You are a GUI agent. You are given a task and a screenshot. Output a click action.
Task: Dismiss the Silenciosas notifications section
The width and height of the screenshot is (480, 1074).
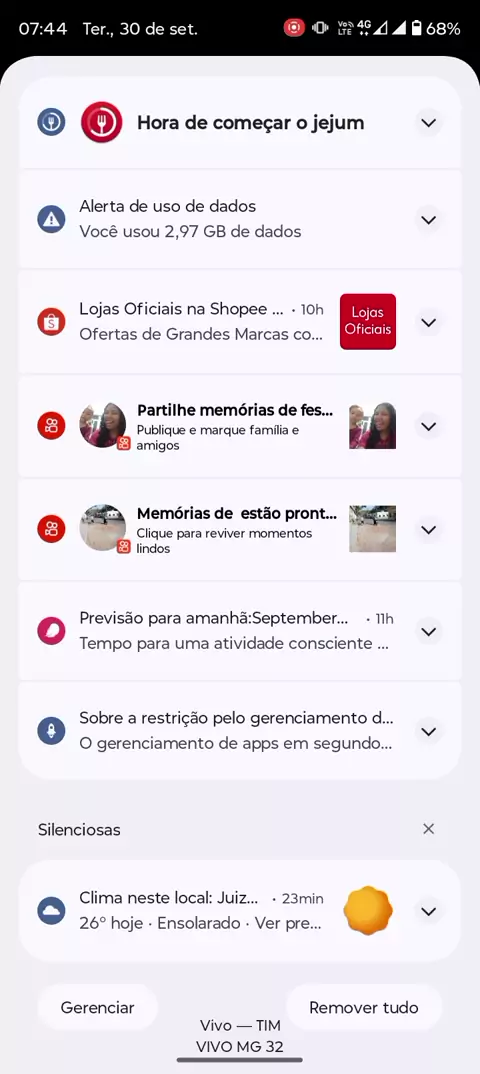pos(429,829)
